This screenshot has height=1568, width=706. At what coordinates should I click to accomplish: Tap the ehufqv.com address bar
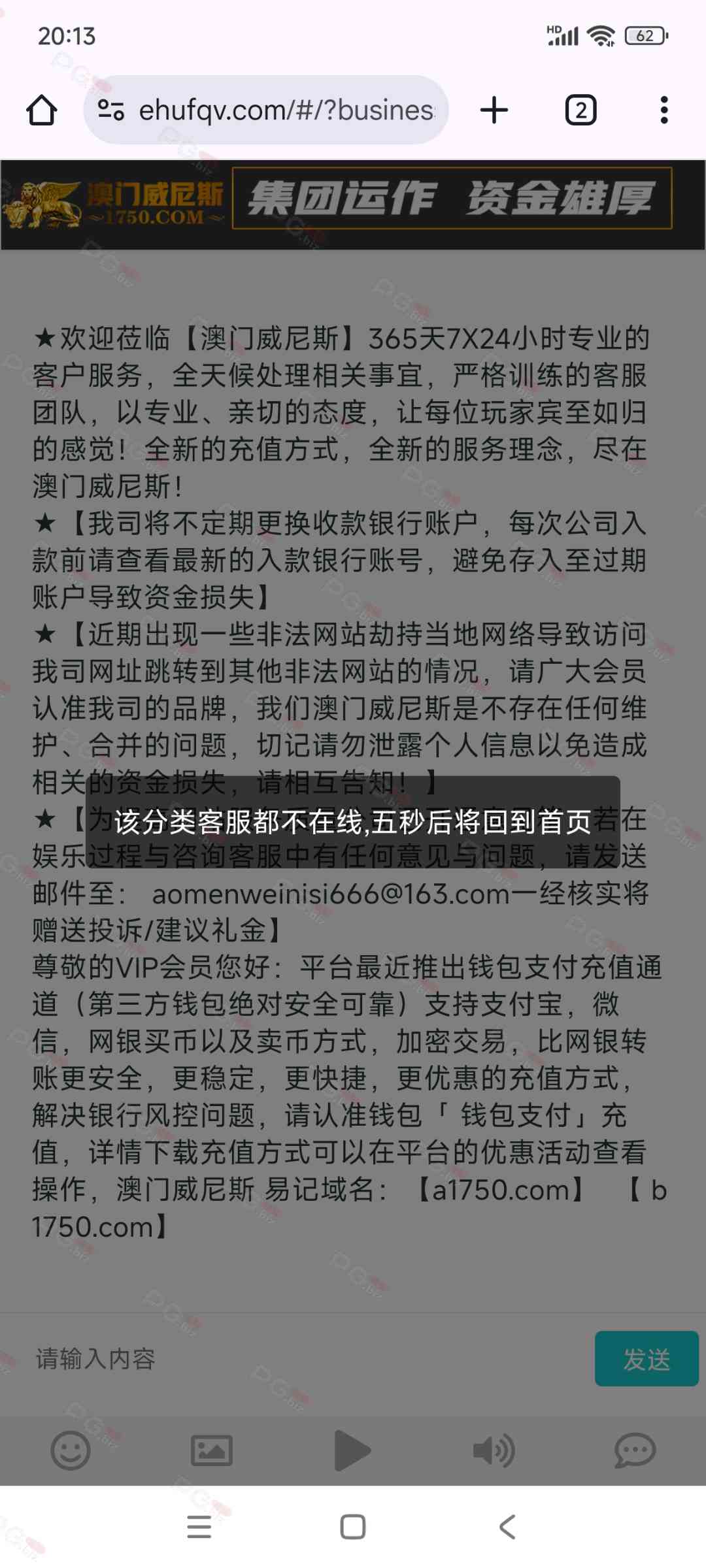click(x=275, y=110)
